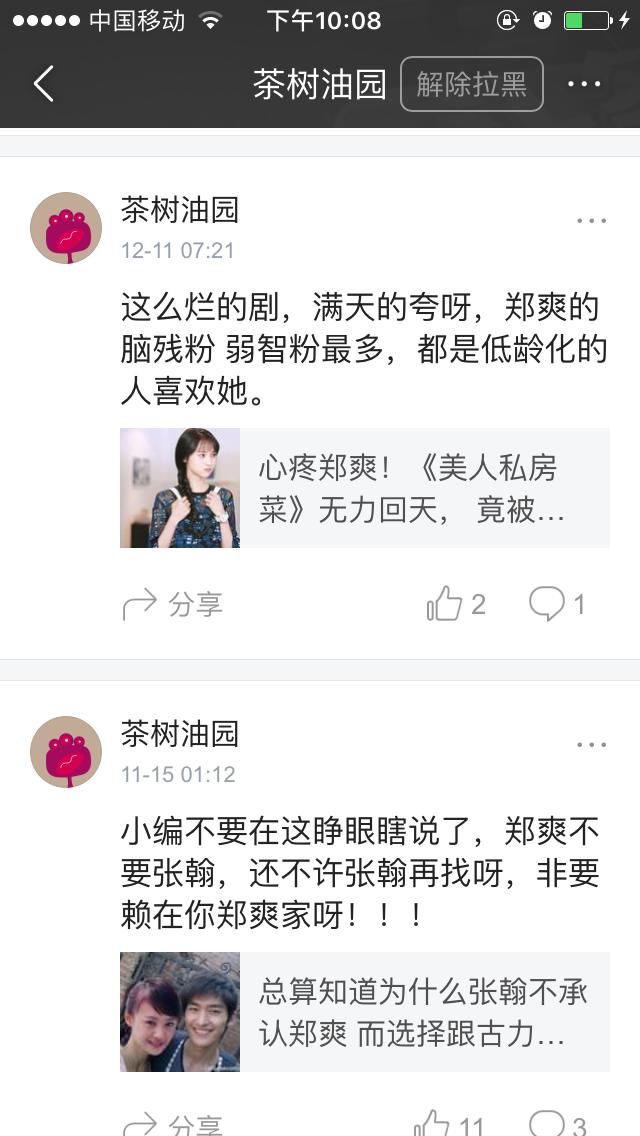The height and width of the screenshot is (1136, 640).
Task: Like the post dated 12-11 07:21
Action: 455,604
